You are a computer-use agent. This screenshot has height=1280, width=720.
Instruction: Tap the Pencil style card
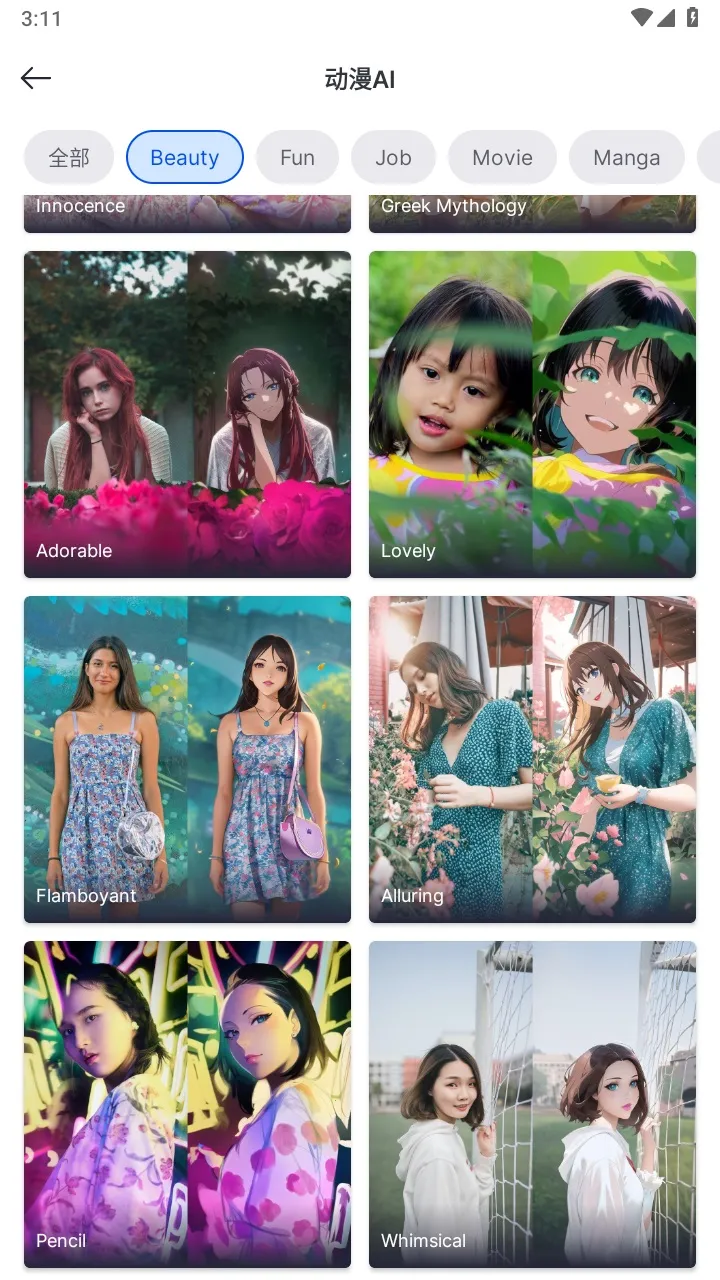(x=187, y=1104)
